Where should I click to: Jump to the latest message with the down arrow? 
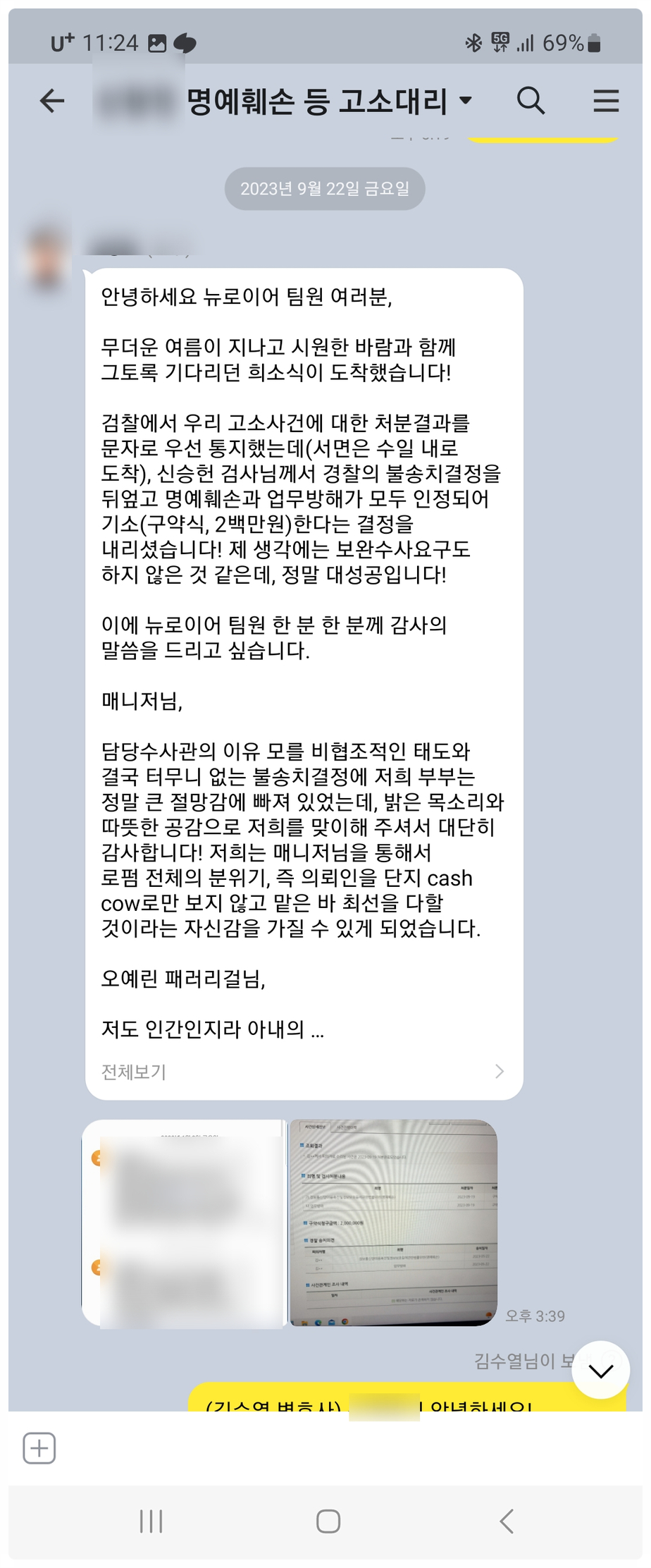[x=600, y=1371]
